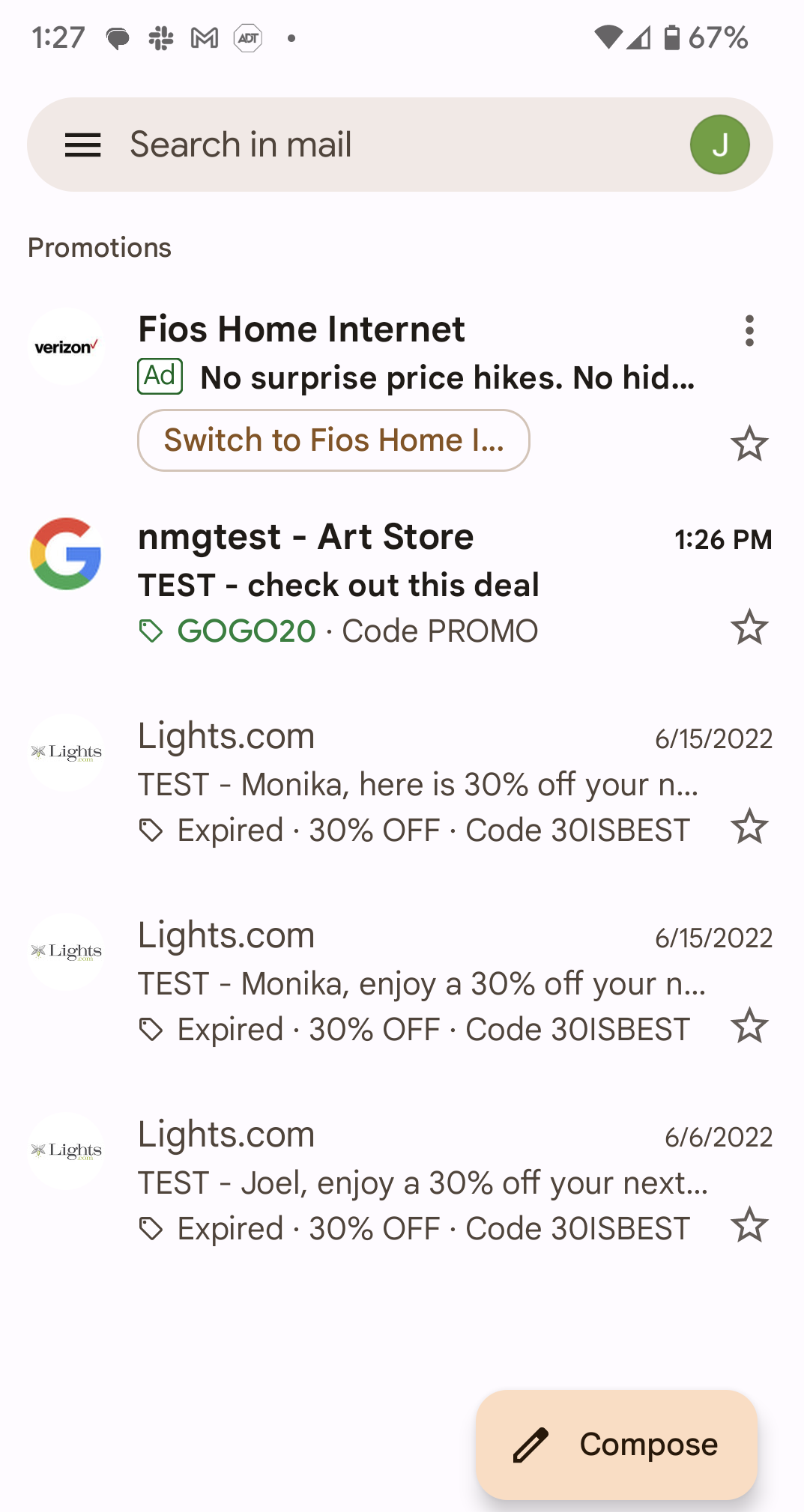Star the Fios Home Internet ad

749,444
